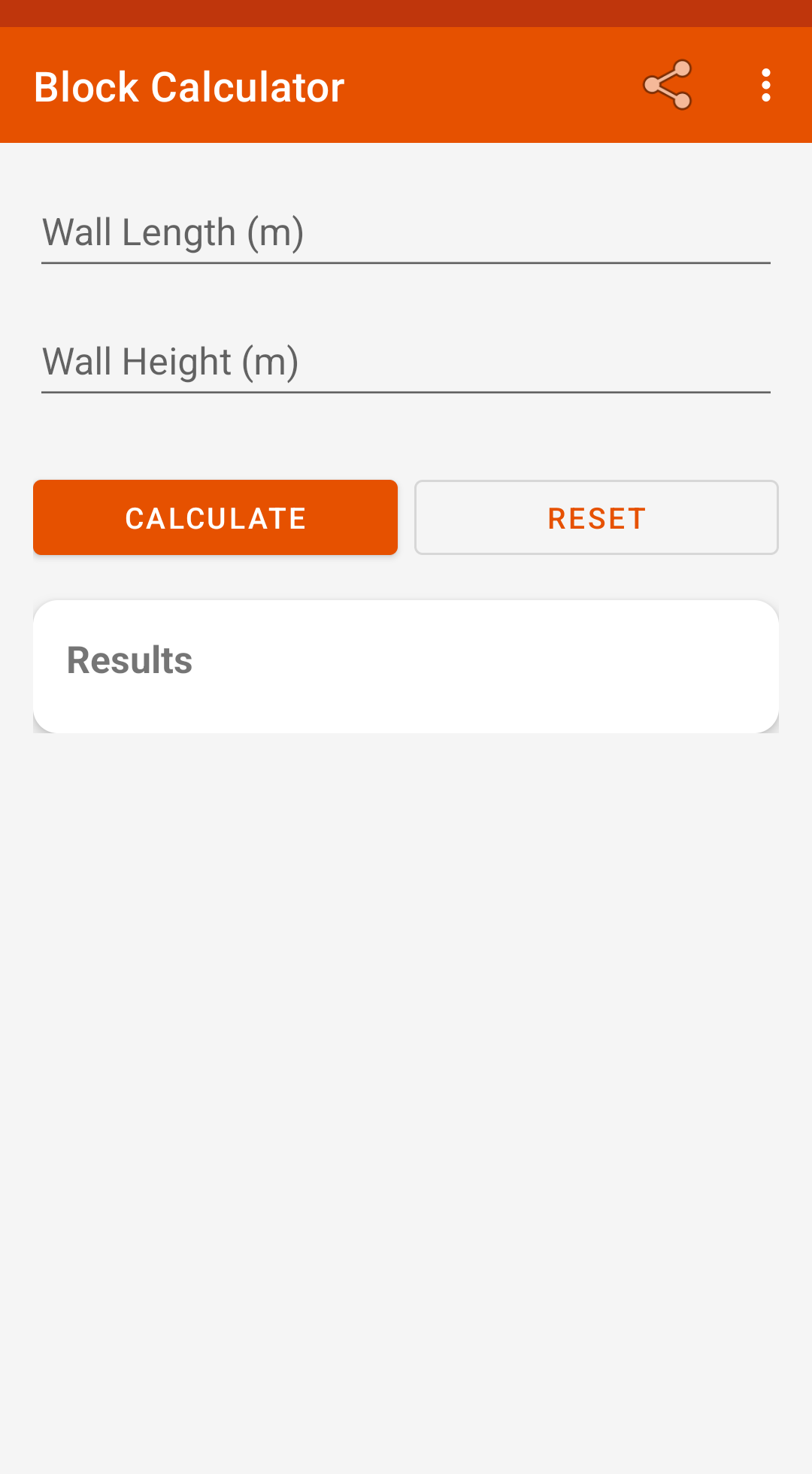The width and height of the screenshot is (812, 1474).
Task: Click the Wall Length input field
Action: (x=406, y=233)
